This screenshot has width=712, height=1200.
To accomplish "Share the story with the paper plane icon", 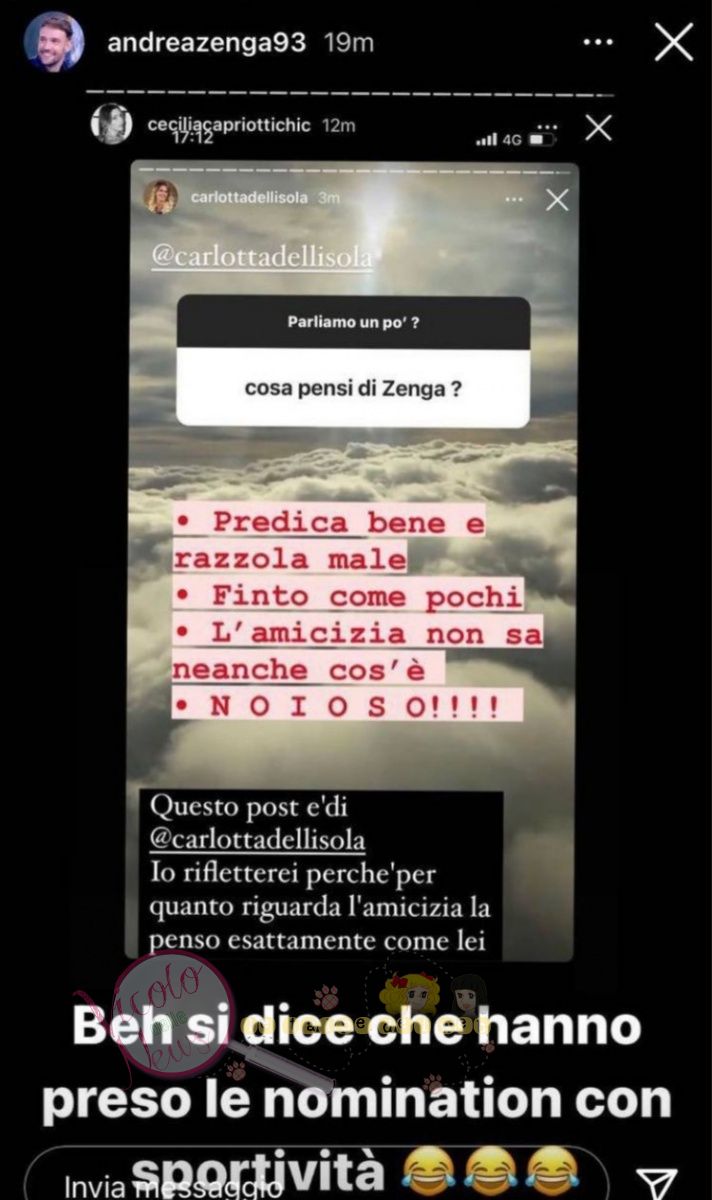I will tap(658, 1180).
